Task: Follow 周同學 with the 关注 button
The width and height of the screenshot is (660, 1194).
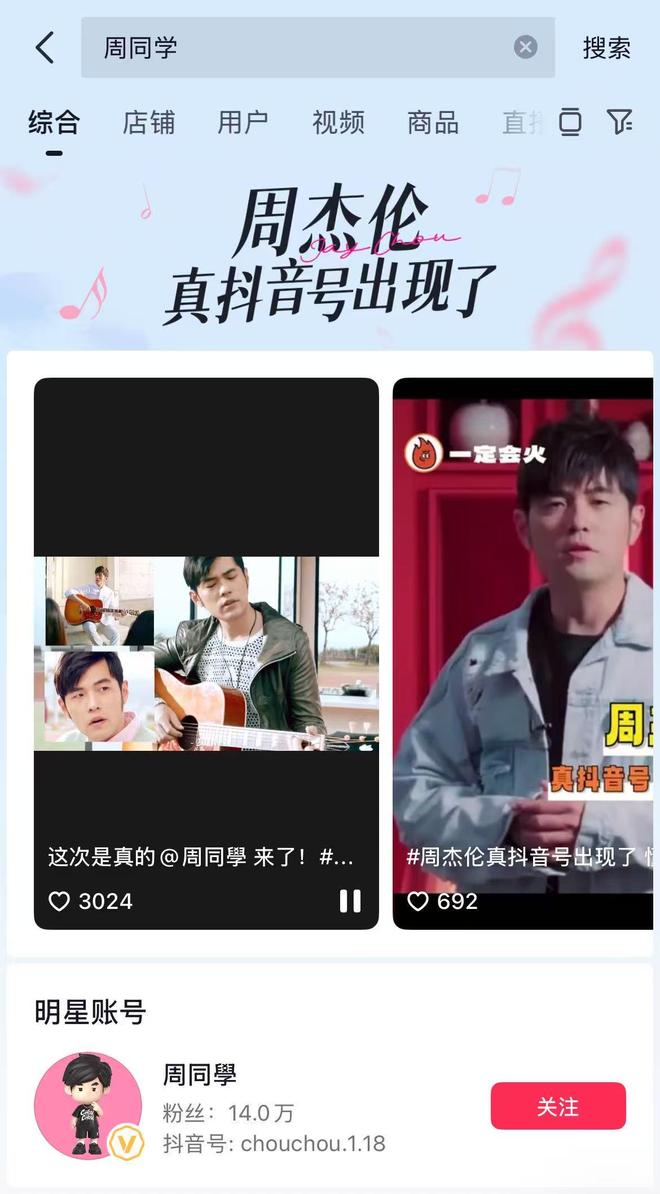Action: 558,1107
